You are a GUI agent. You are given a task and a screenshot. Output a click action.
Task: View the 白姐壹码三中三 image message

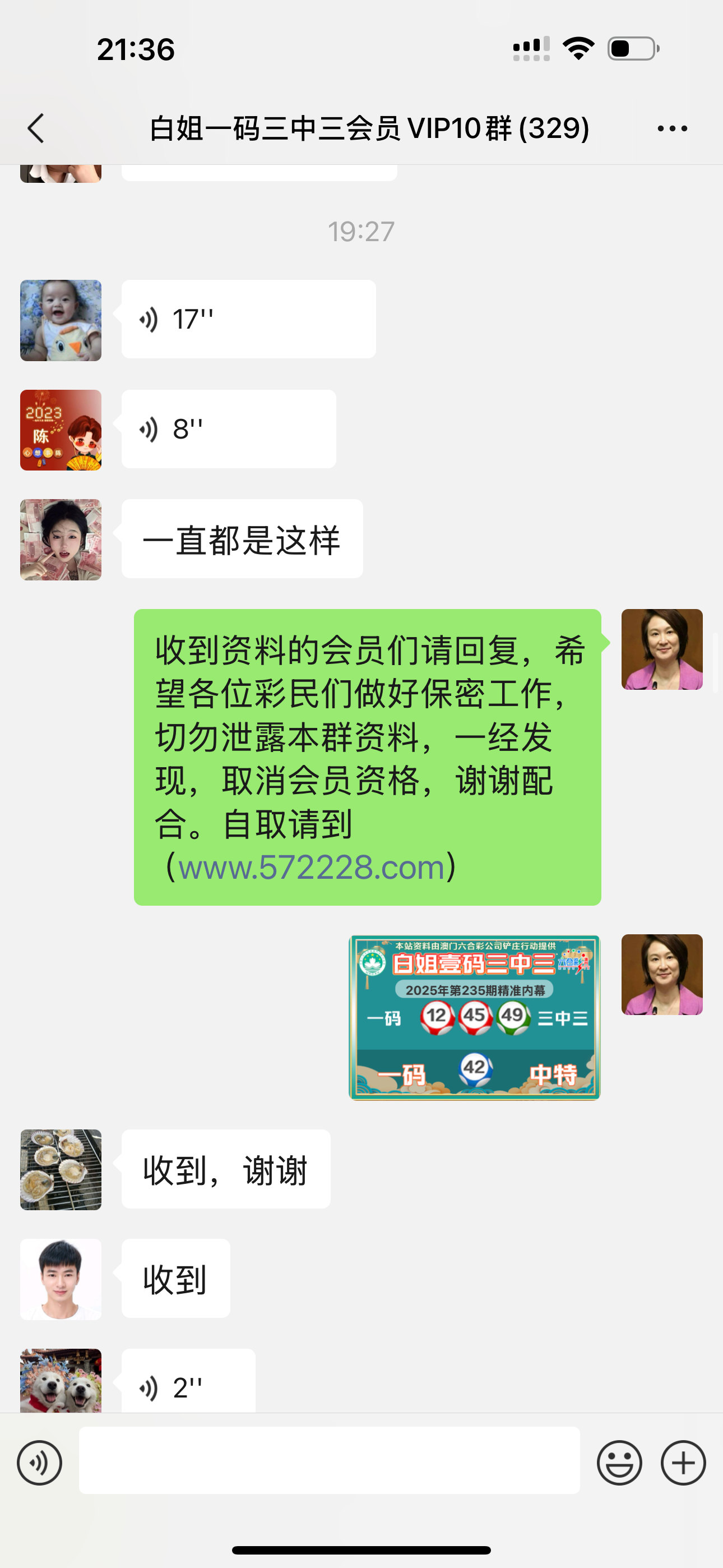click(474, 1017)
